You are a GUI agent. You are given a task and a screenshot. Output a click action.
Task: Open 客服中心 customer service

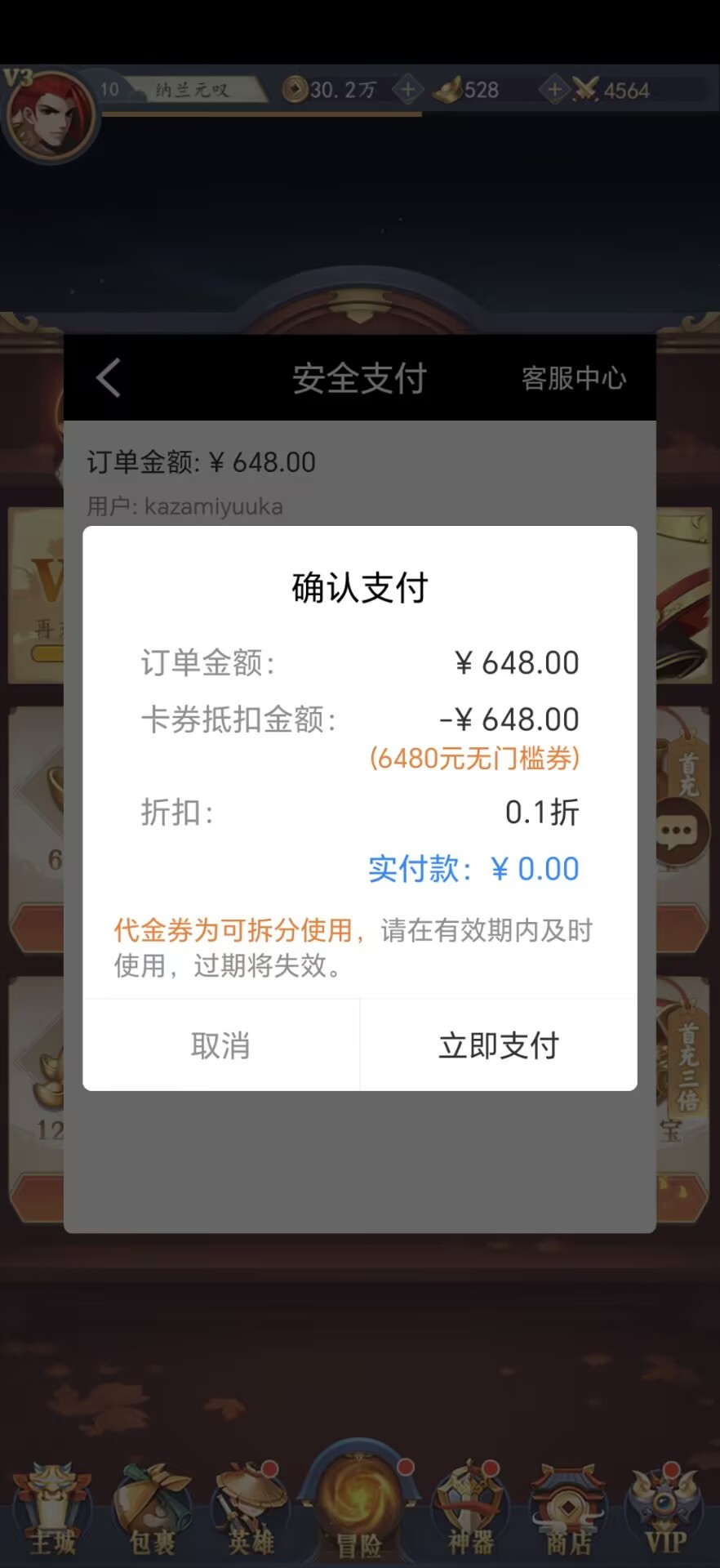[x=573, y=378]
